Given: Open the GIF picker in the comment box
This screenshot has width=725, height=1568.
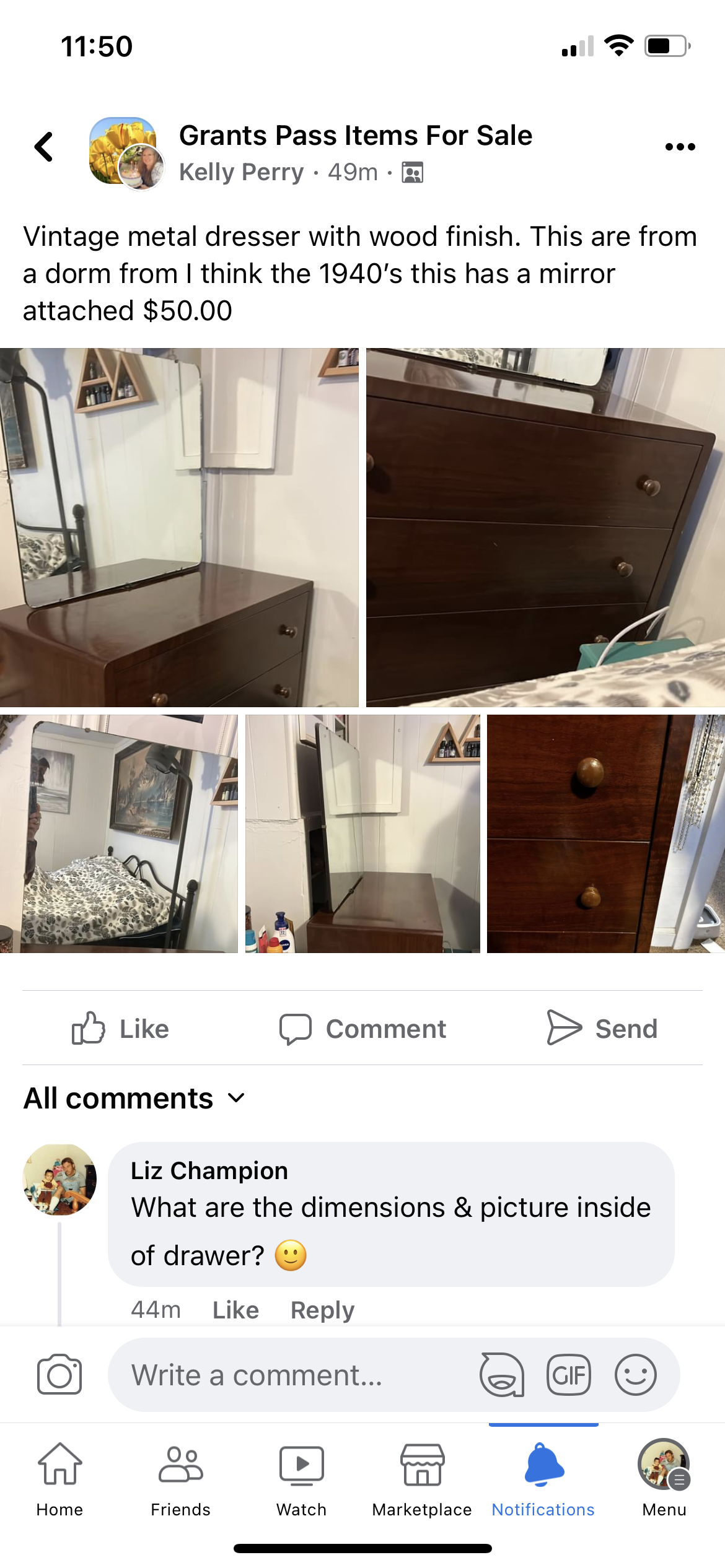Looking at the screenshot, I should (x=568, y=1375).
